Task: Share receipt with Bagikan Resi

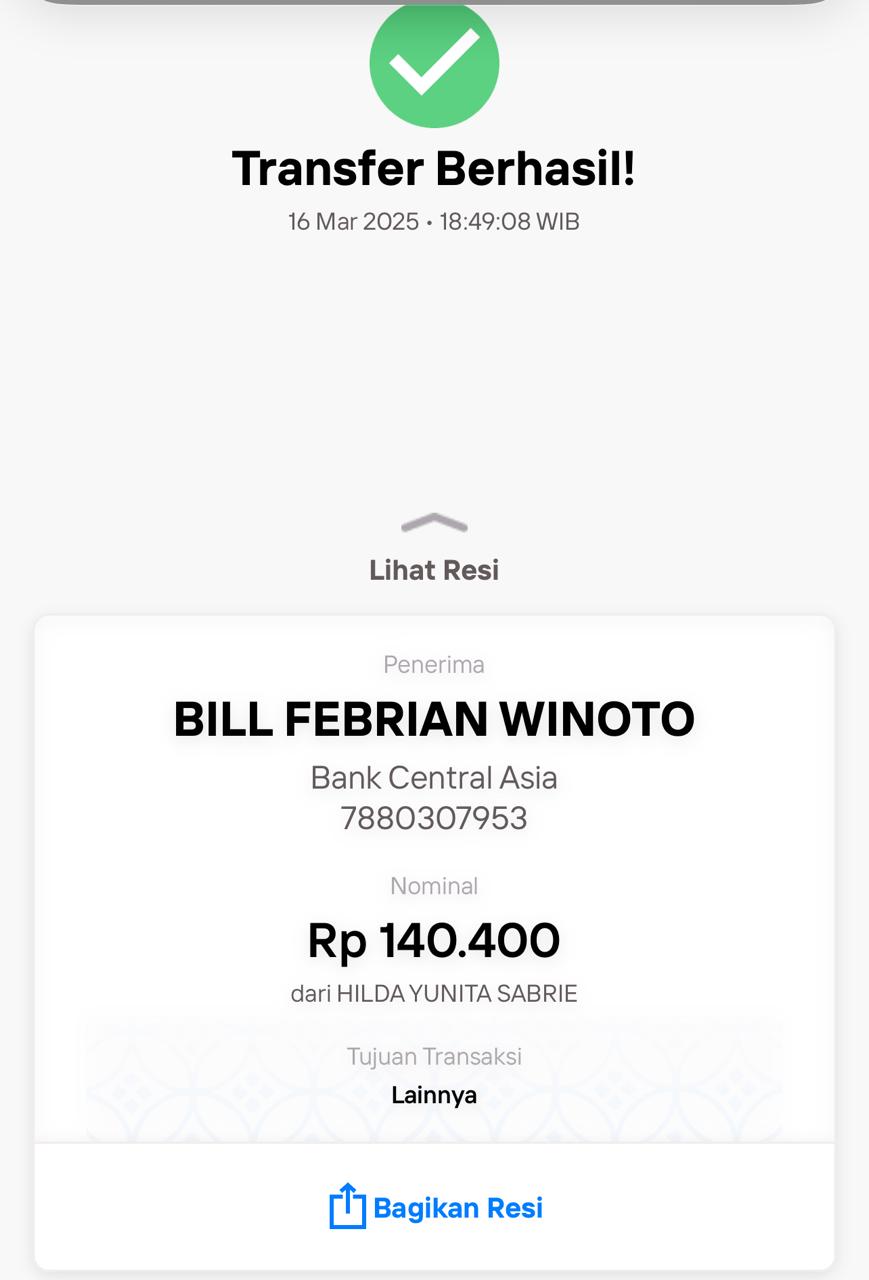Action: click(436, 1207)
